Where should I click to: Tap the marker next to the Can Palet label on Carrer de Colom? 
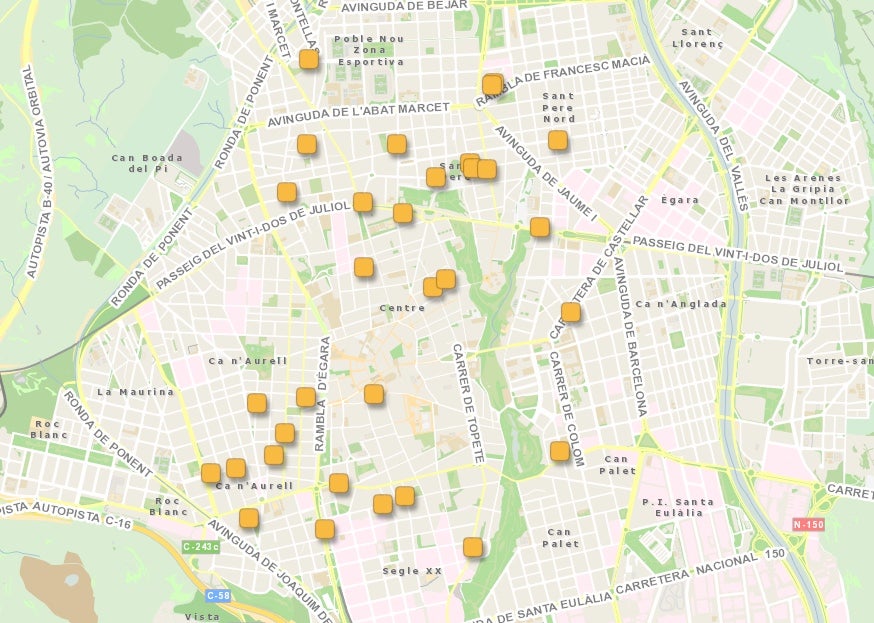(x=560, y=451)
